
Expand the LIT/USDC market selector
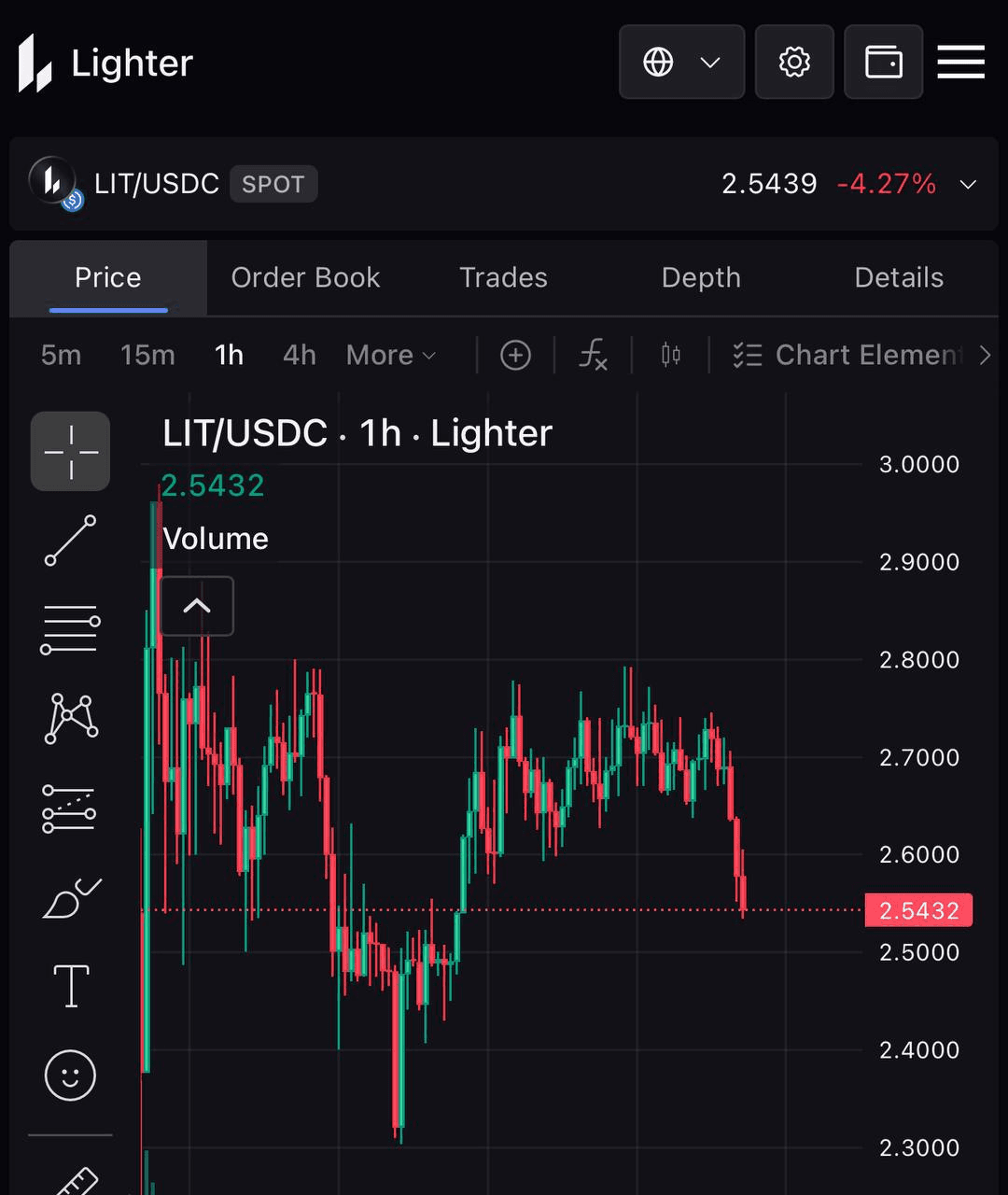[968, 184]
